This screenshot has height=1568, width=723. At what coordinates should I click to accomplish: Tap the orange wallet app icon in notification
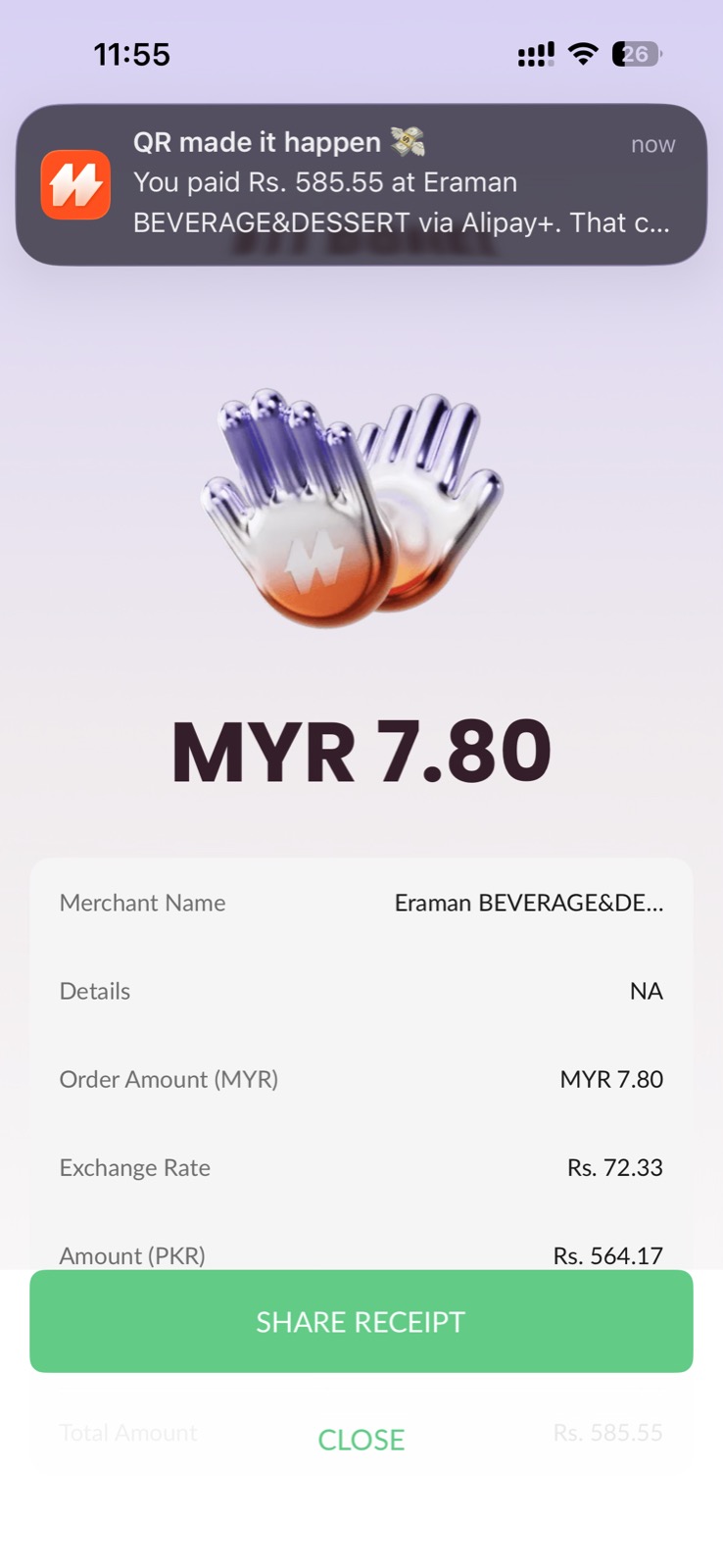pos(75,184)
